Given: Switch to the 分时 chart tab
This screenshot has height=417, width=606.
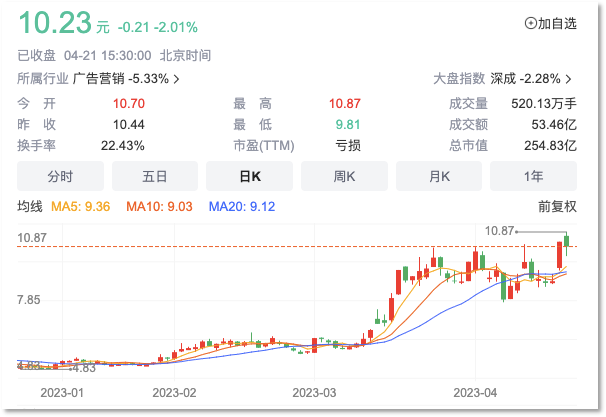Looking at the screenshot, I should tap(60, 176).
